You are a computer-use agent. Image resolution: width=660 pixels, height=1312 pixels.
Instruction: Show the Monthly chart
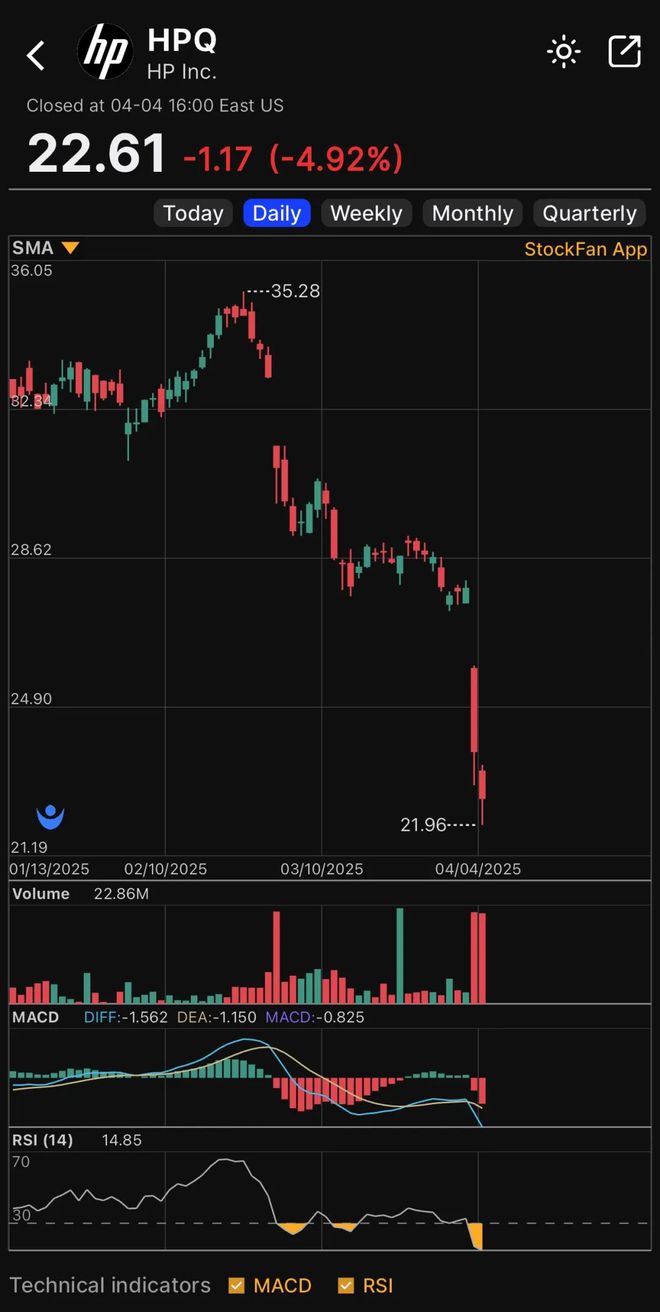(472, 213)
